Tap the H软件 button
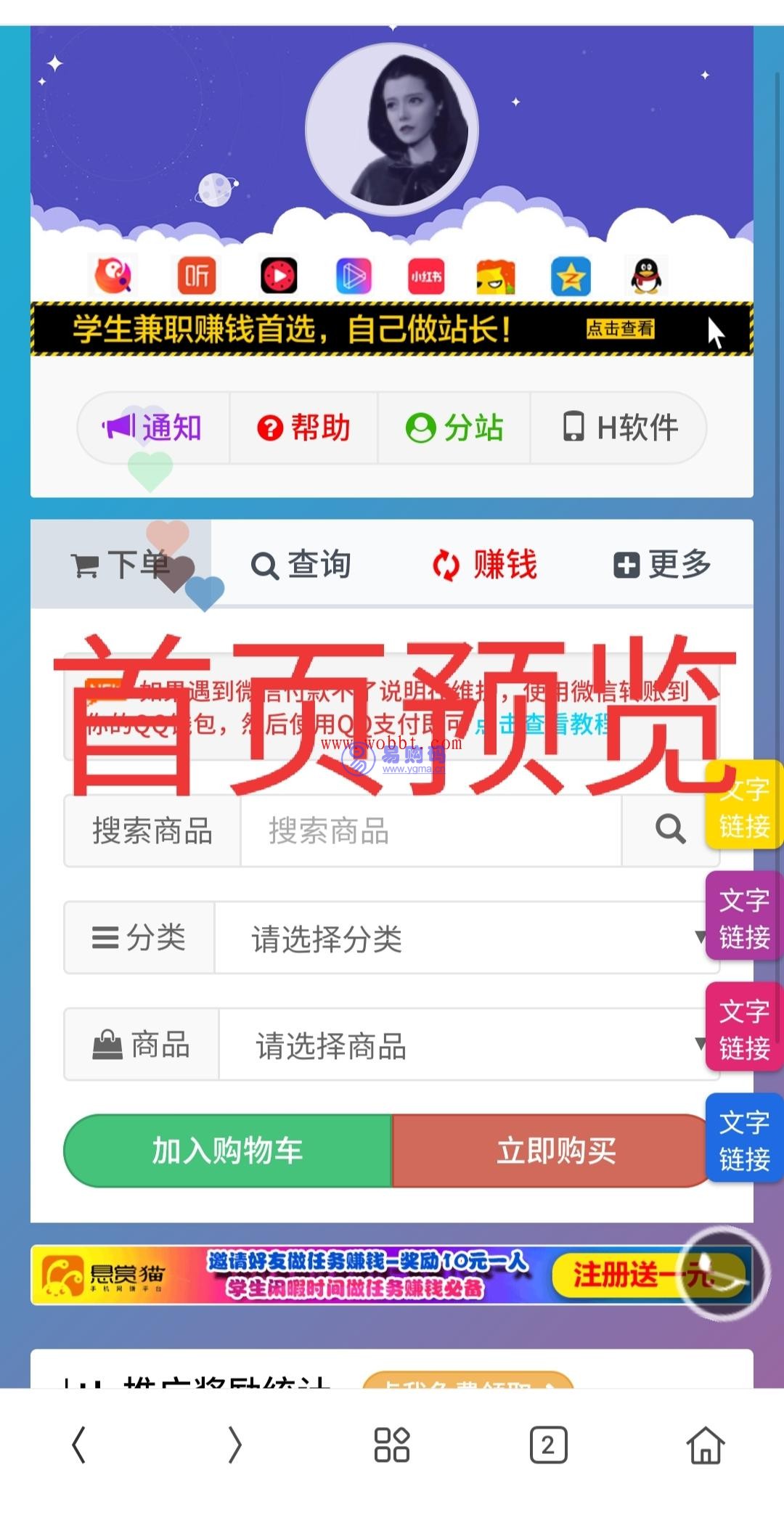This screenshot has width=784, height=1515. (x=620, y=428)
